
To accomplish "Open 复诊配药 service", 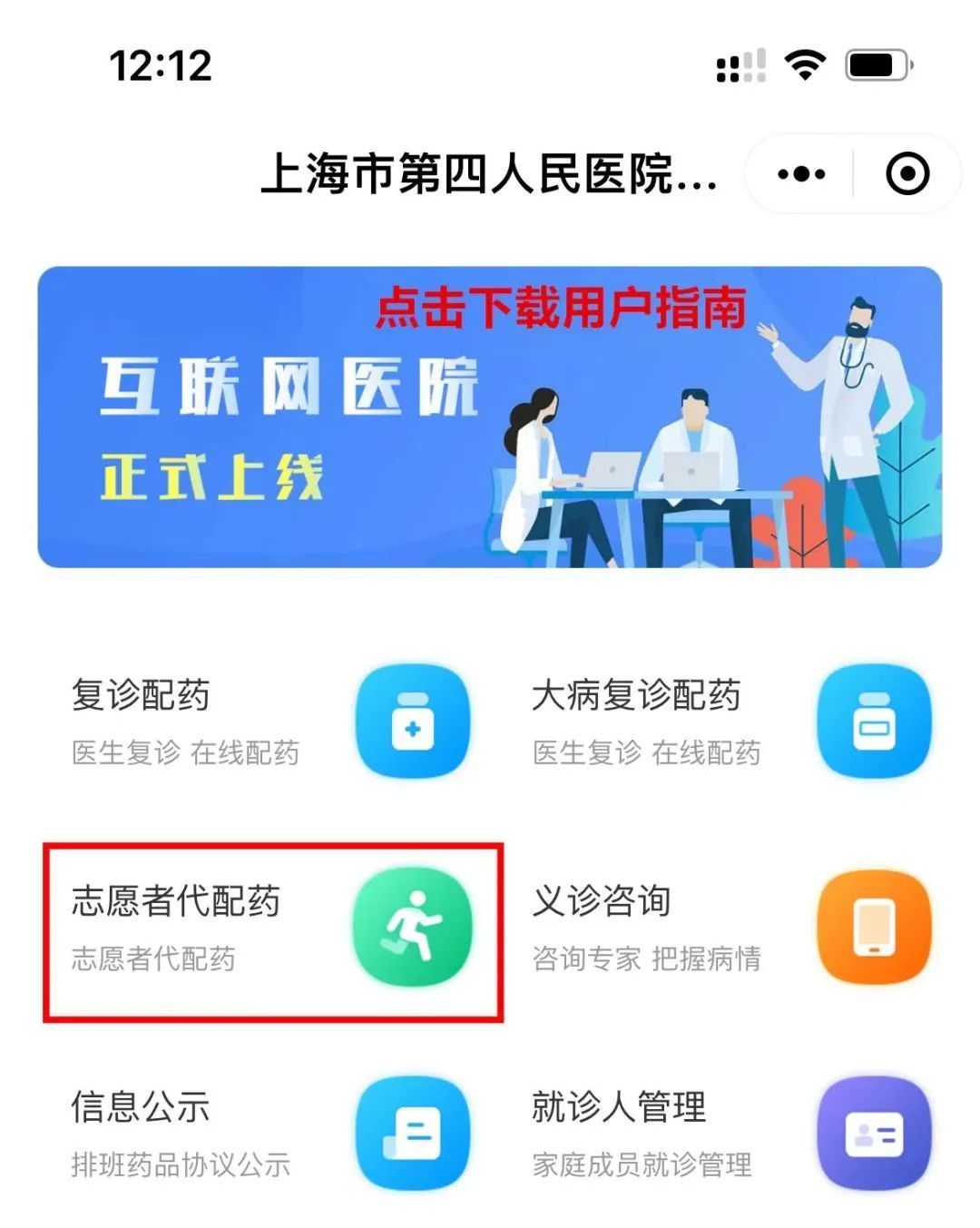I will [270, 722].
